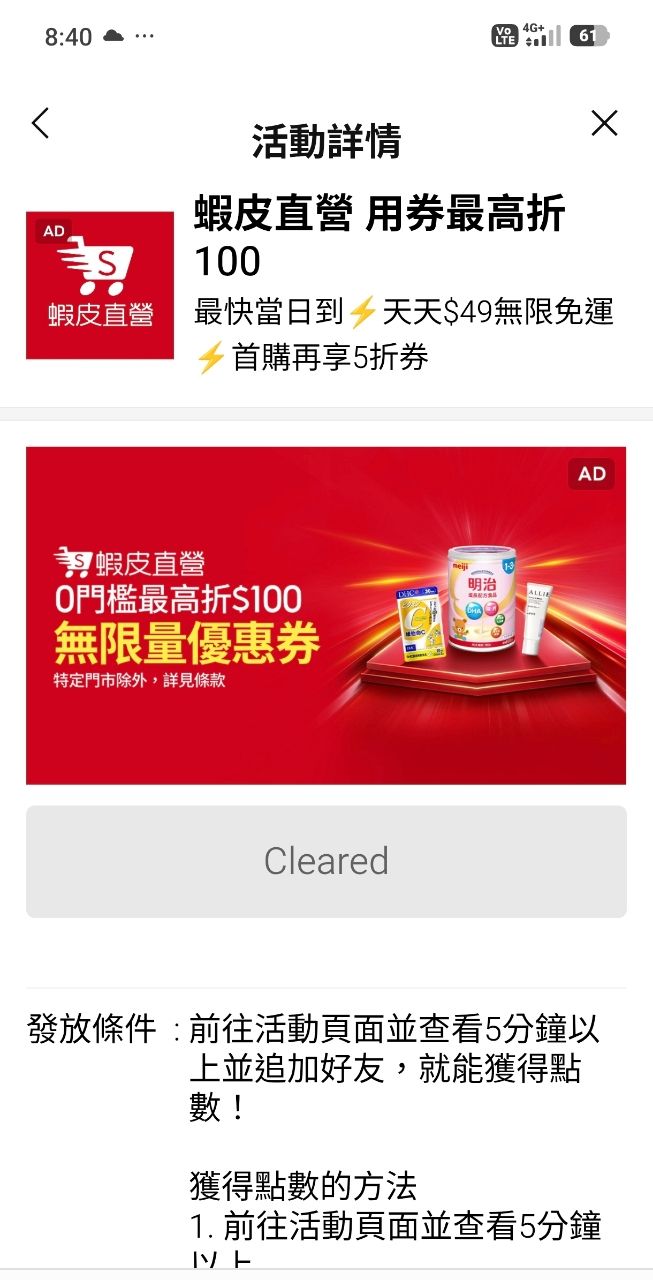
Task: Close the 活動詳情 page
Action: tap(604, 123)
